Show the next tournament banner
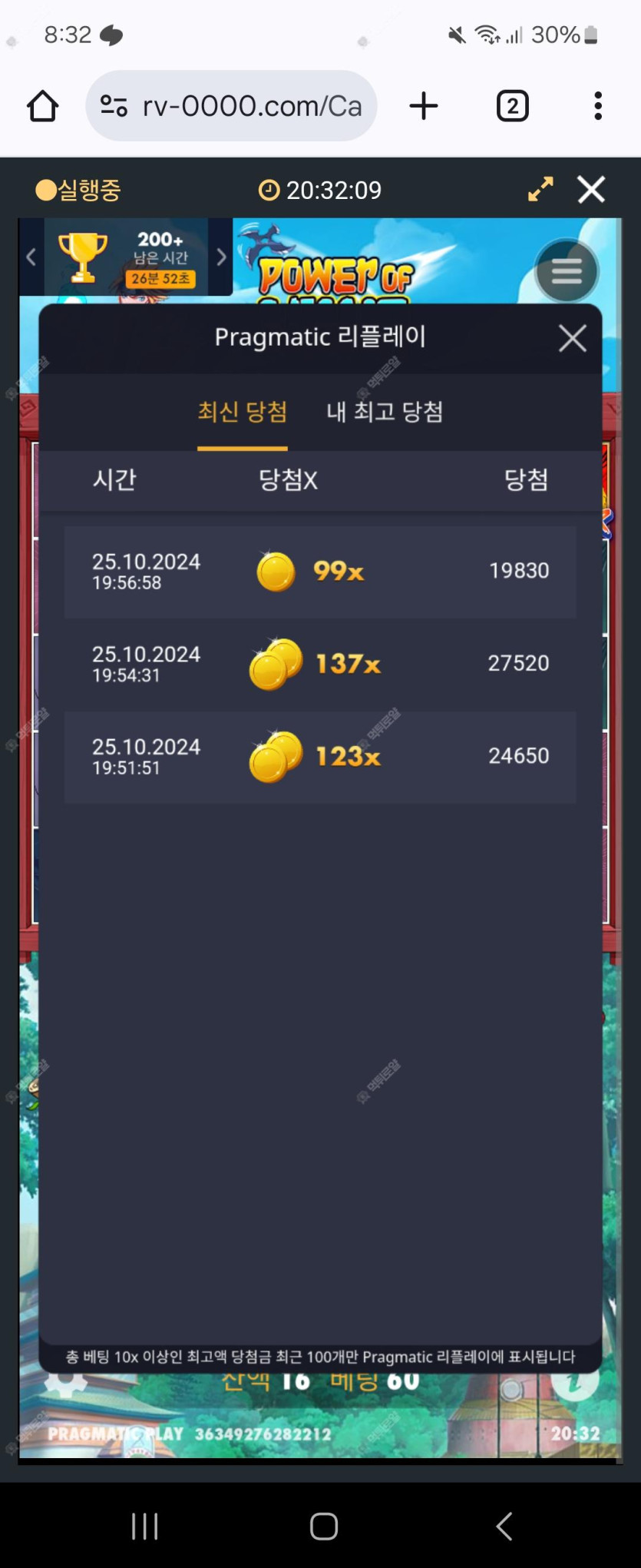 tap(221, 257)
